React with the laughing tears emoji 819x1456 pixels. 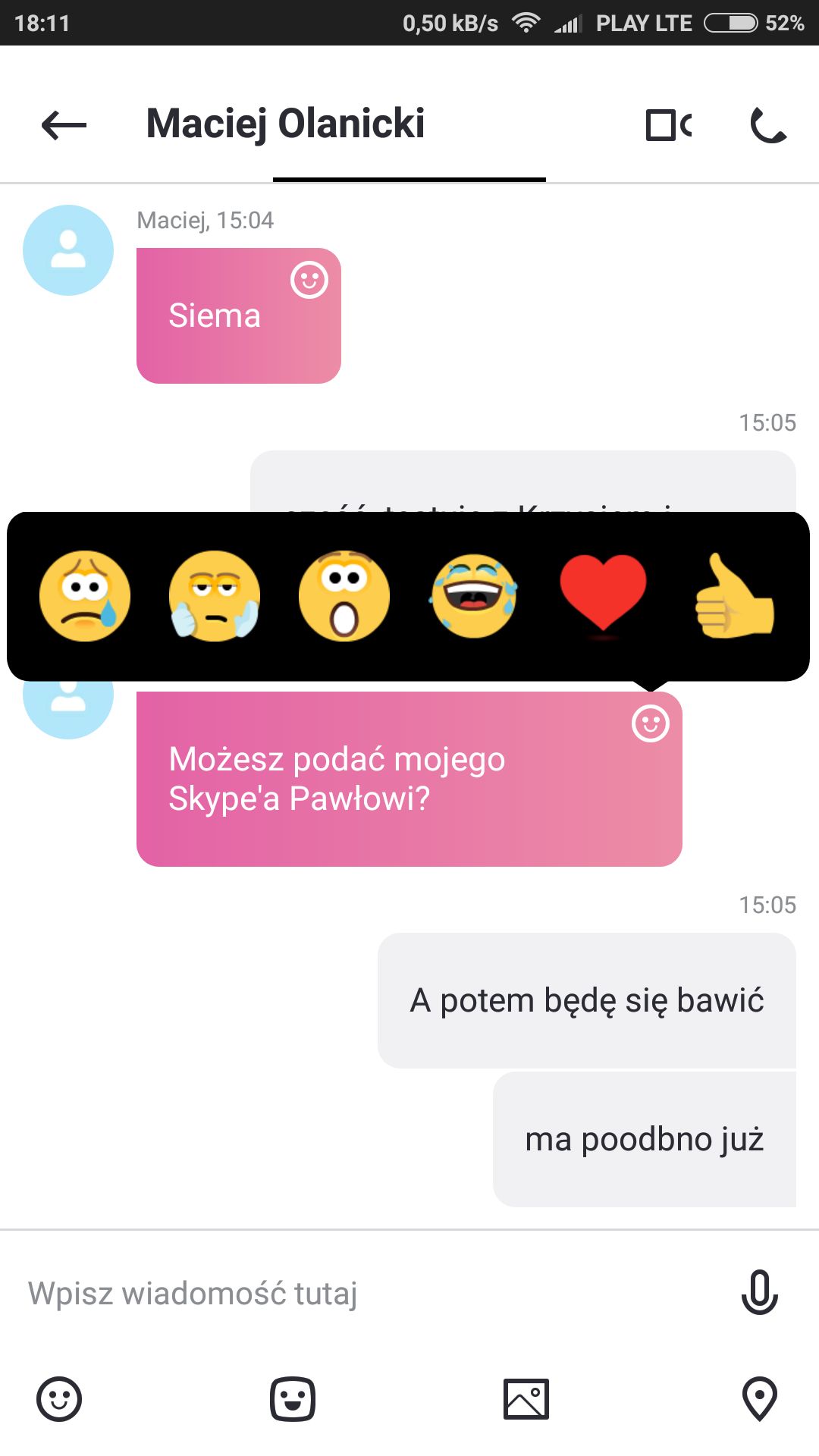tap(474, 596)
